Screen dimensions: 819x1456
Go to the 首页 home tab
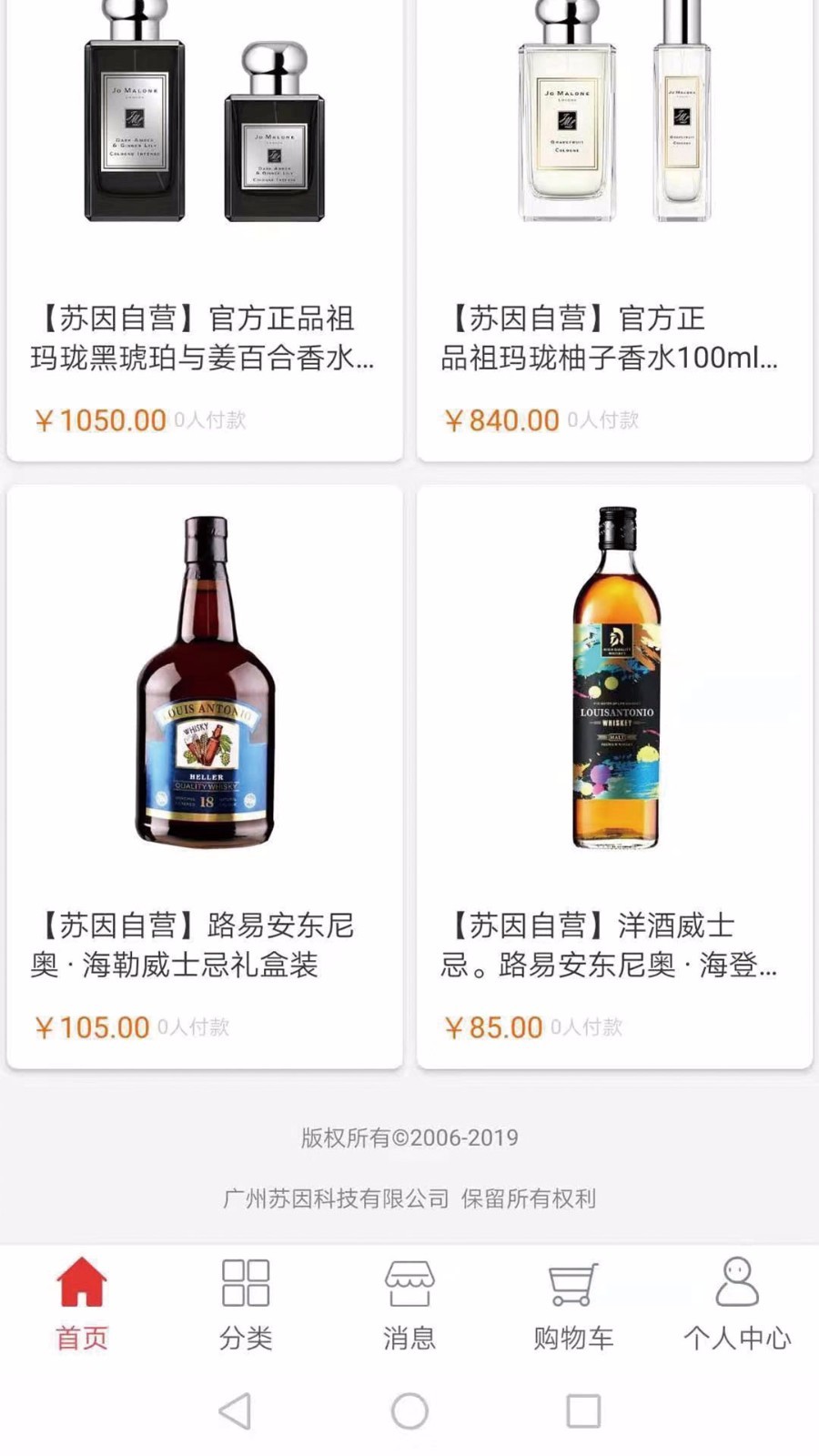tap(82, 1303)
